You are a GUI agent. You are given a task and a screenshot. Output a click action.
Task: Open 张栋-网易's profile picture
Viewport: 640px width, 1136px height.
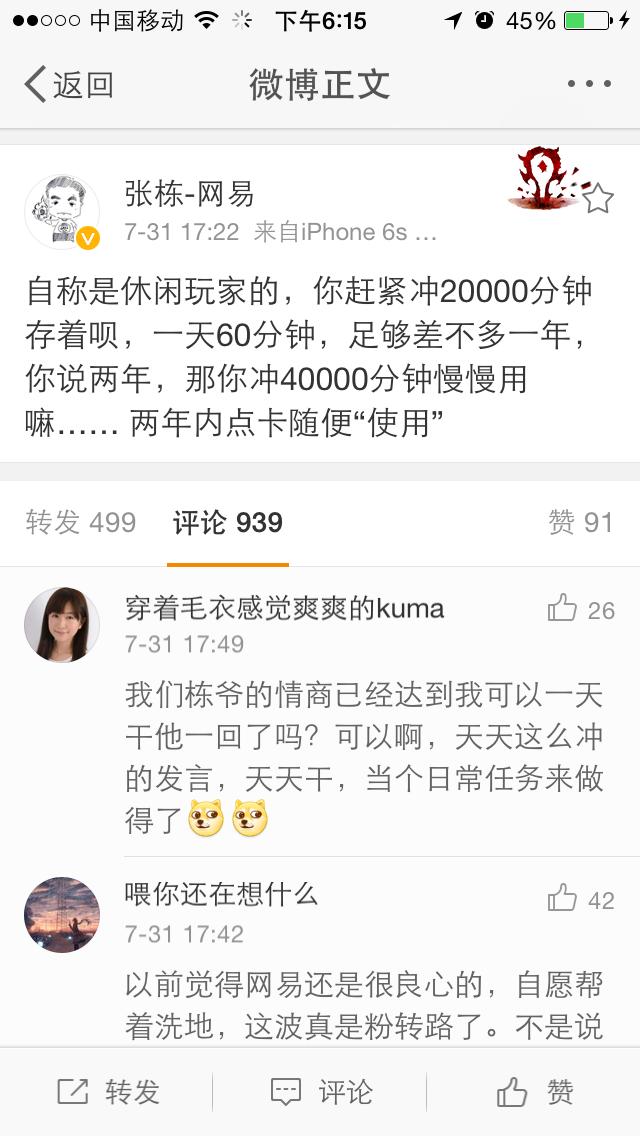pyautogui.click(x=62, y=211)
